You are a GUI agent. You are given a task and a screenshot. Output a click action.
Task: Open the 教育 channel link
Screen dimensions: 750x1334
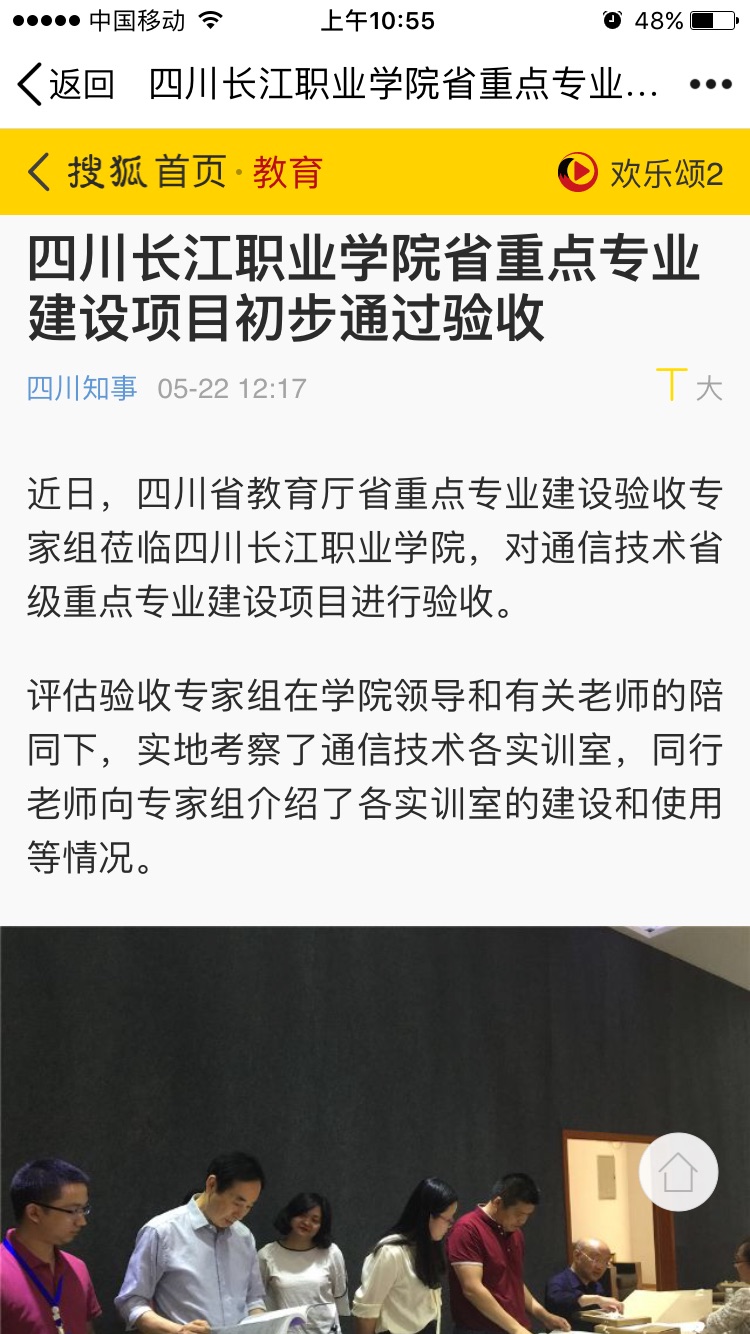click(287, 172)
